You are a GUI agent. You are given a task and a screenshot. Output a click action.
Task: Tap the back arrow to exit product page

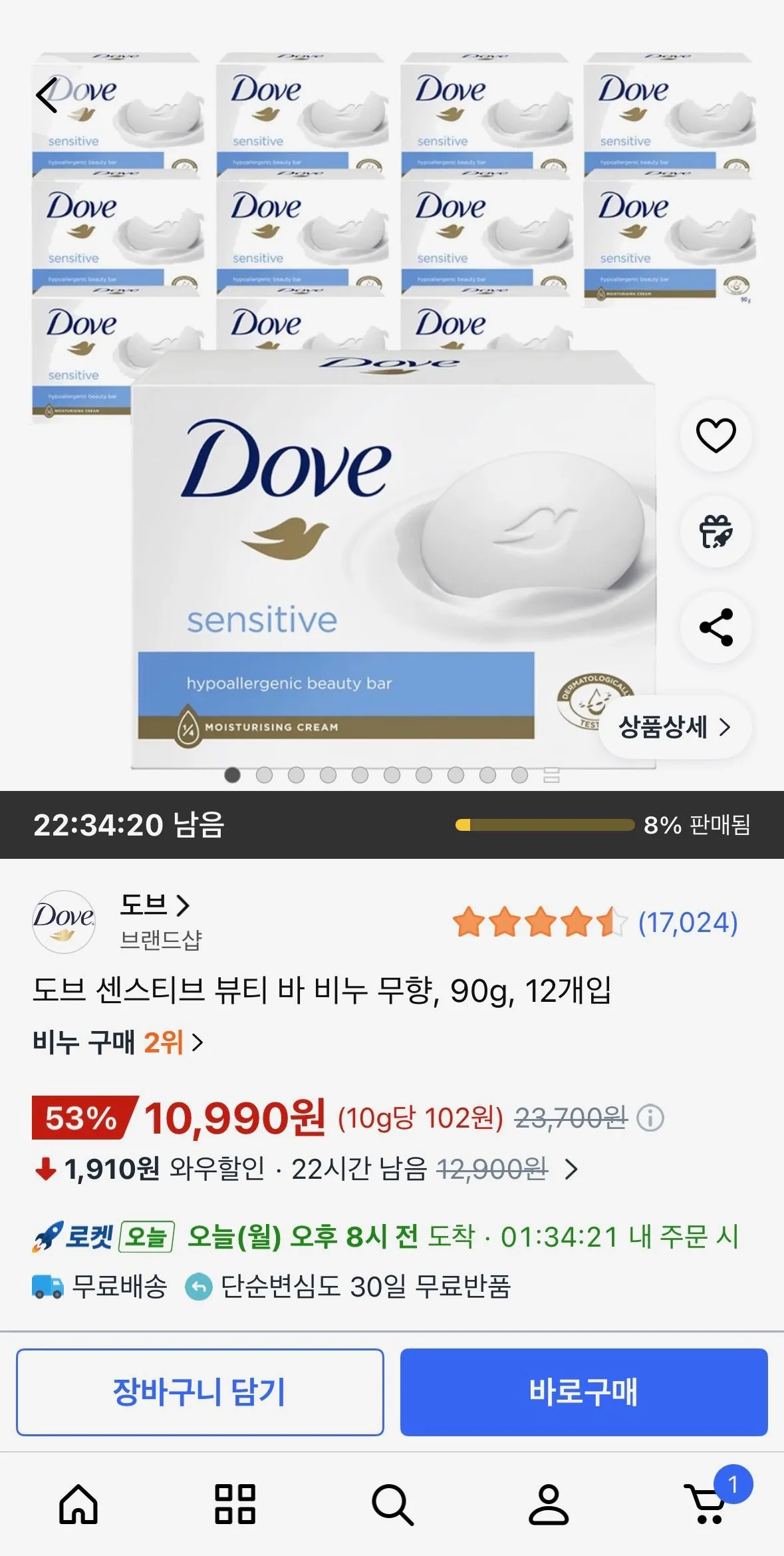(47, 95)
